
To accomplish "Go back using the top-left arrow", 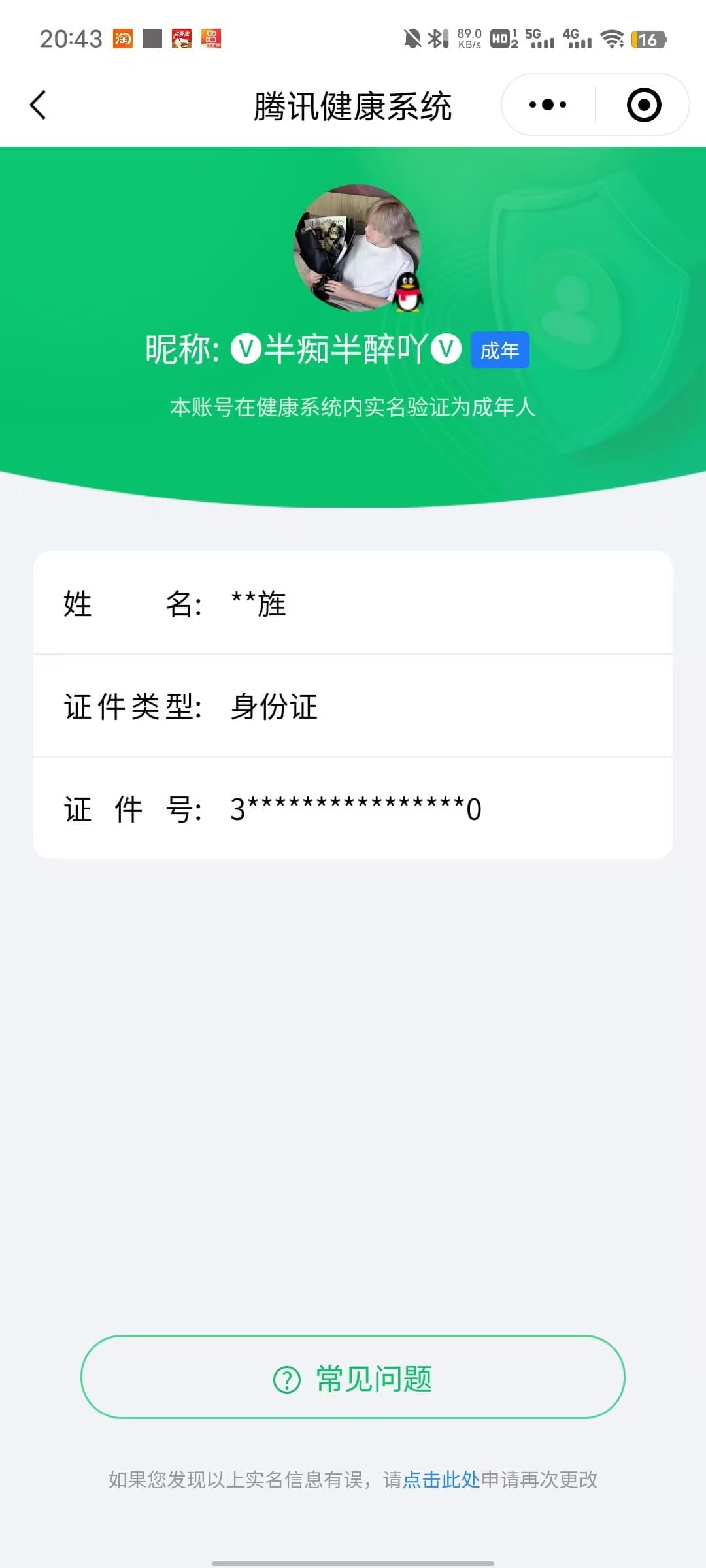I will tap(38, 105).
